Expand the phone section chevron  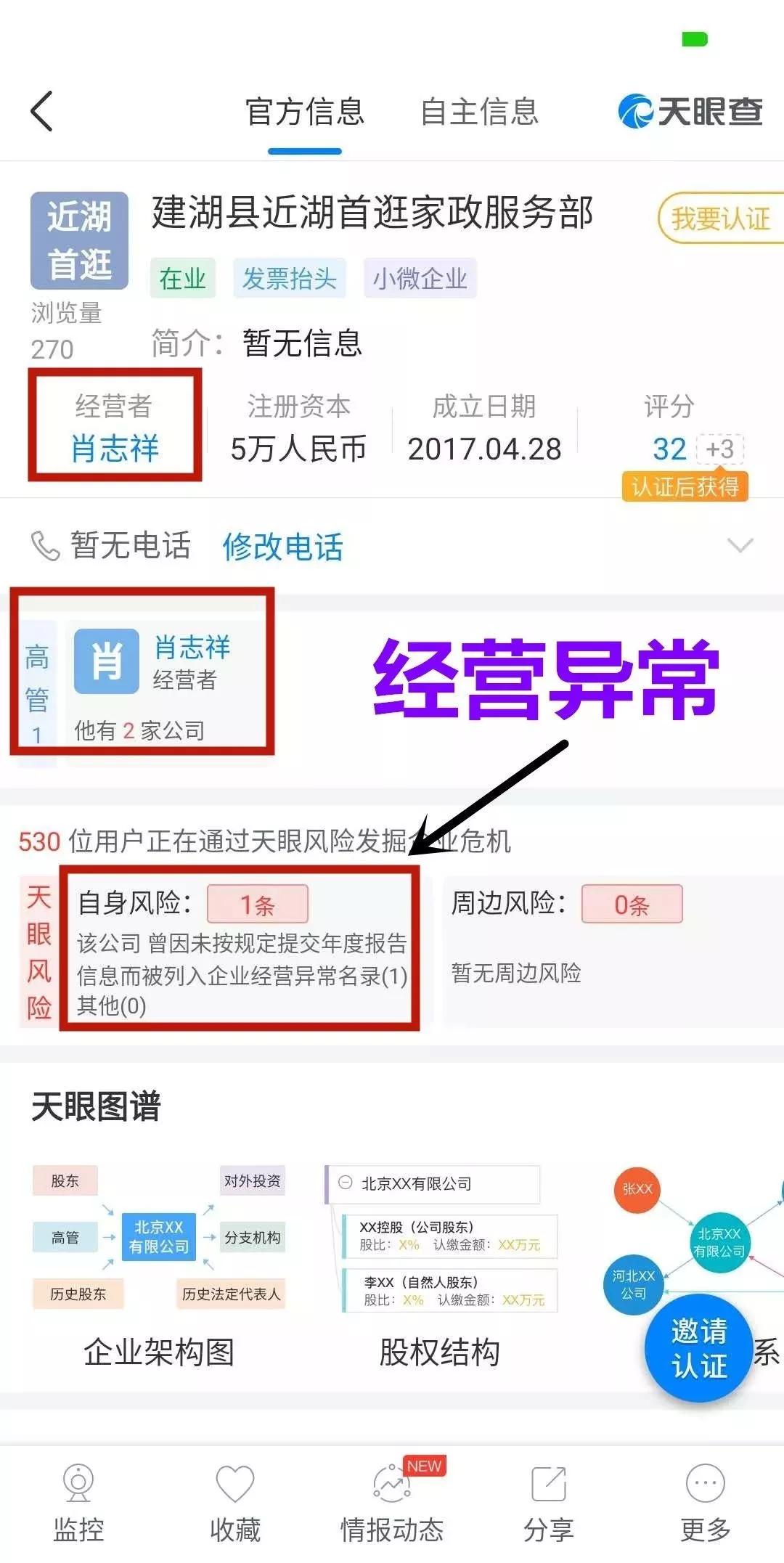click(740, 544)
